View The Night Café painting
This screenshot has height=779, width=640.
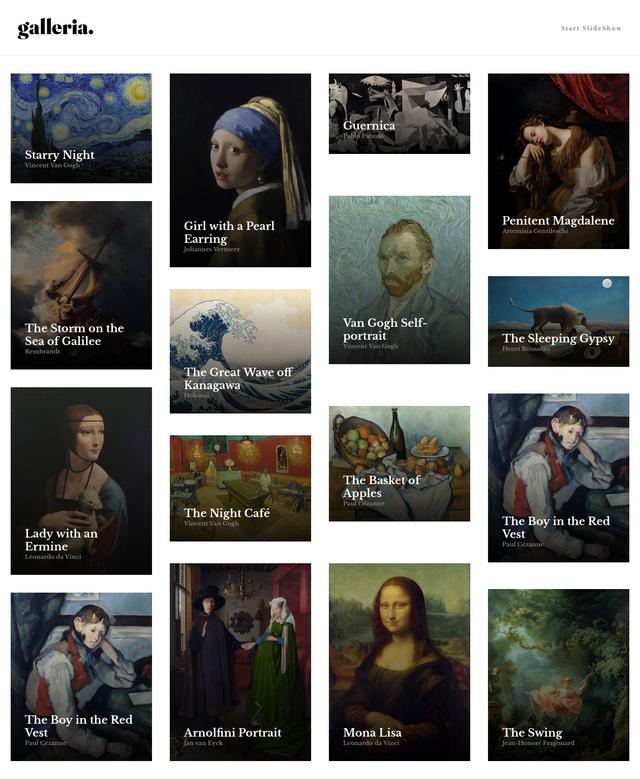[x=240, y=488]
